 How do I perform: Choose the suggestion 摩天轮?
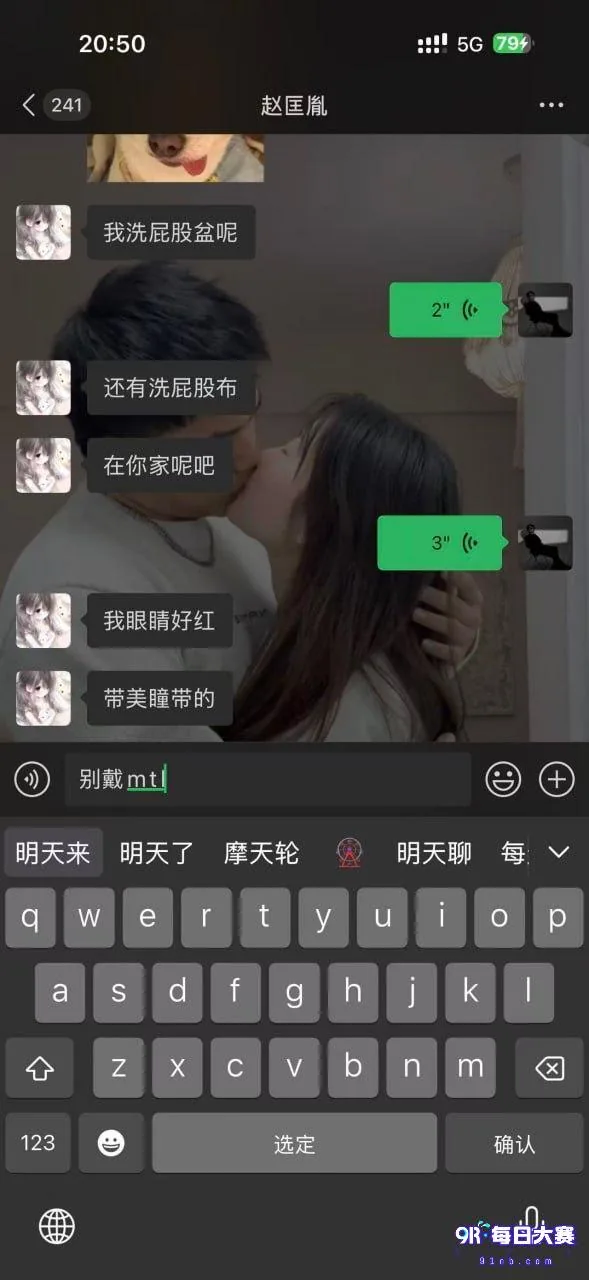coord(261,853)
